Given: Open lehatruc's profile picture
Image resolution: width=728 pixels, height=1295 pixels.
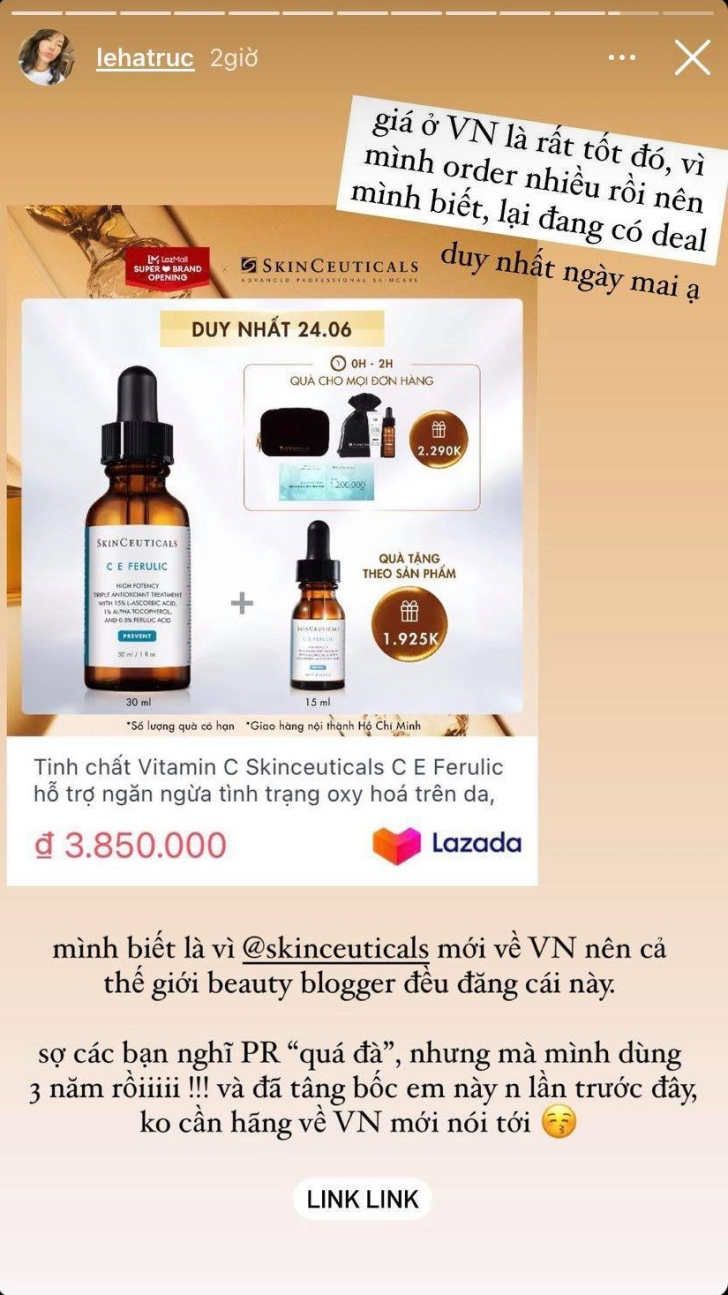Looking at the screenshot, I should click(x=46, y=57).
